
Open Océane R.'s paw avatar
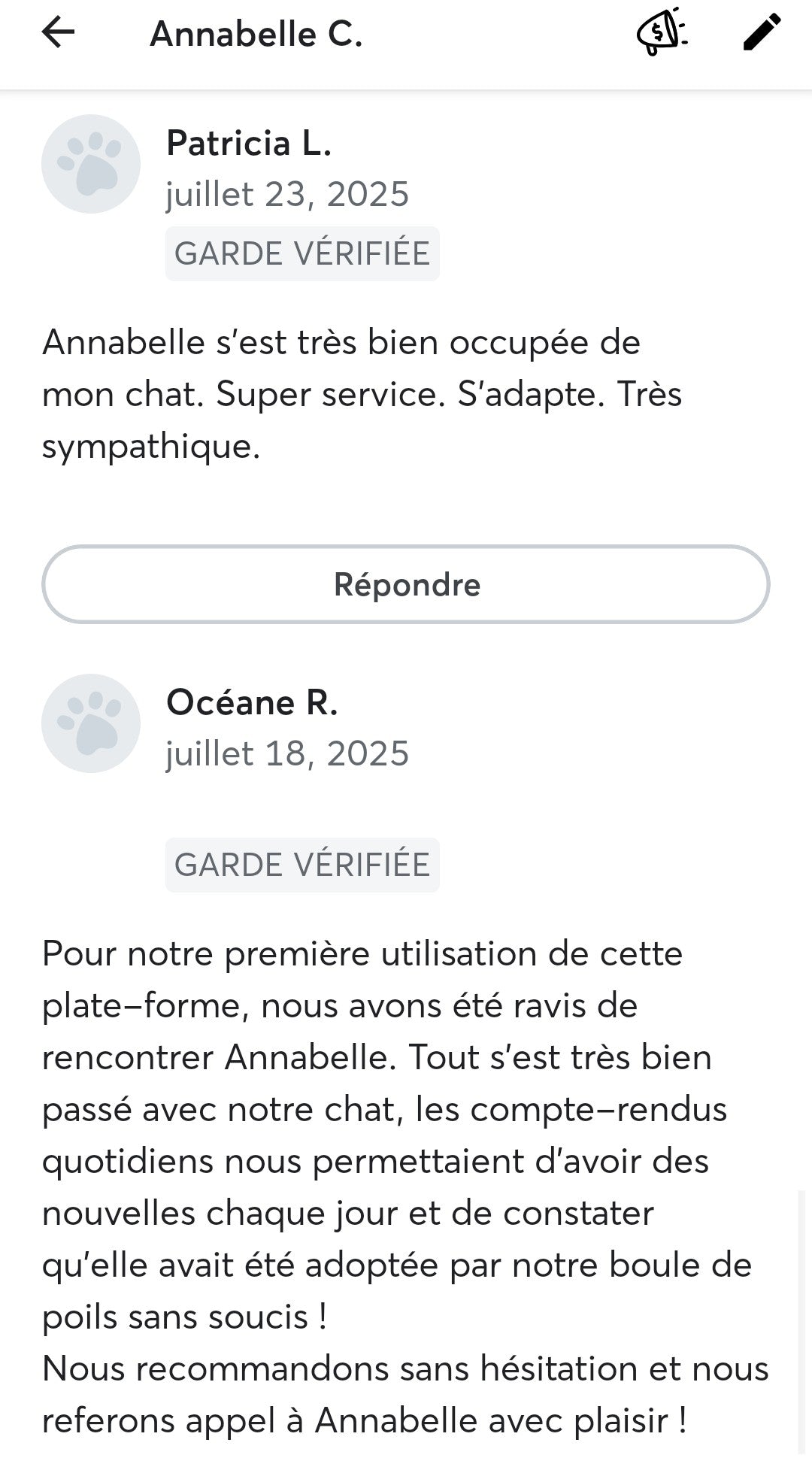[91, 723]
